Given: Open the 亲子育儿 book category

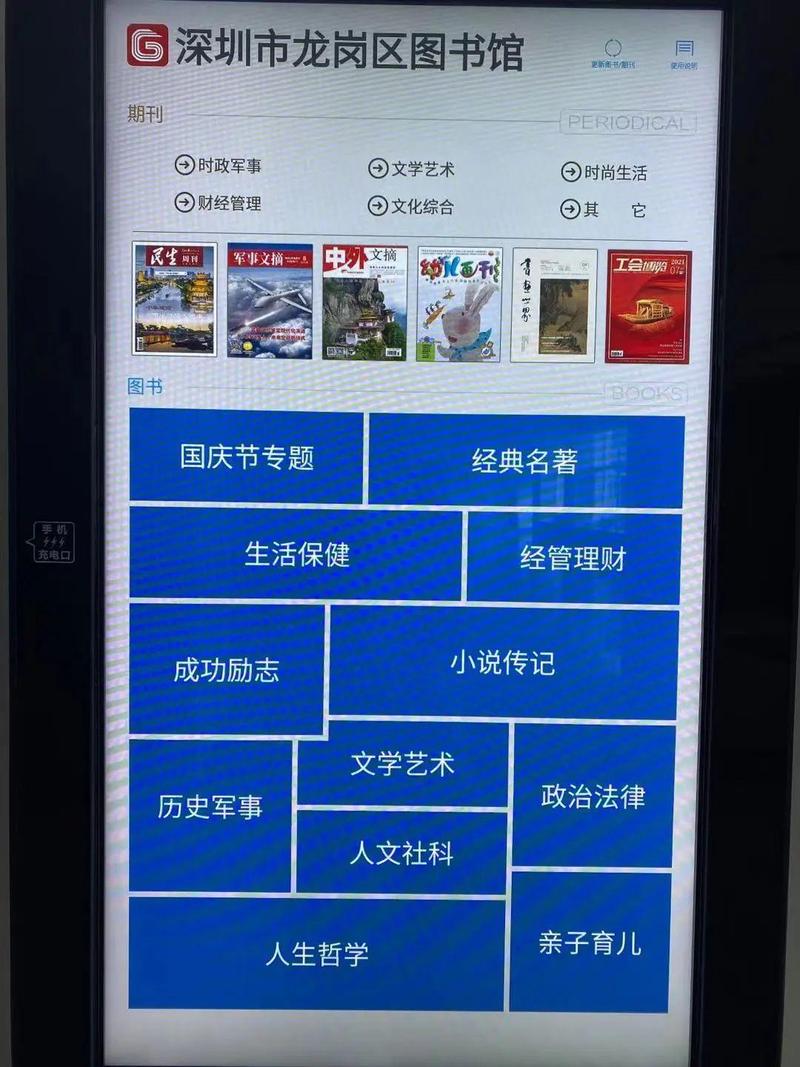Looking at the screenshot, I should 589,943.
